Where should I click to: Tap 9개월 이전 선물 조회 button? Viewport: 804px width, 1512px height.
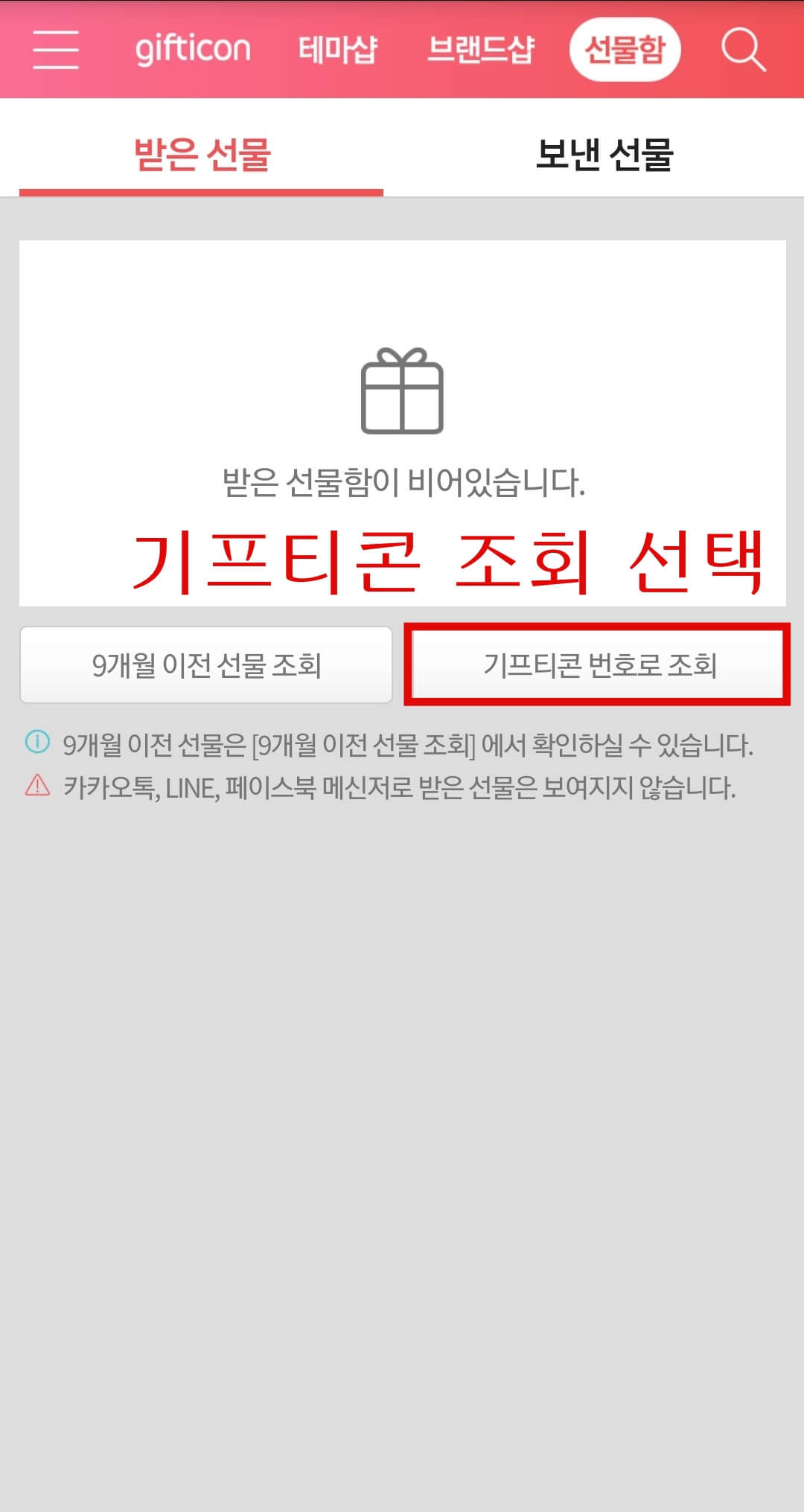[x=206, y=664]
